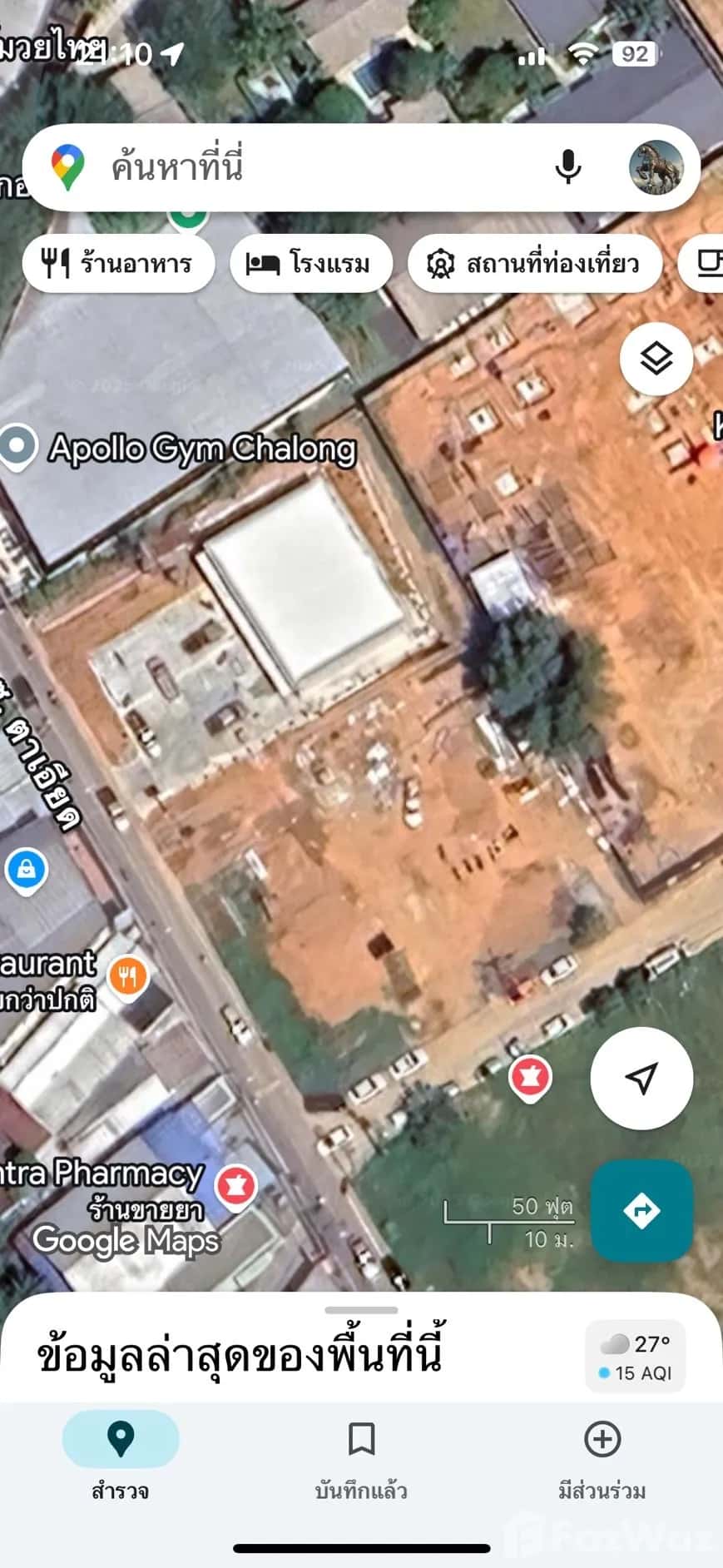Viewport: 723px width, 1568px height.
Task: Open the account profile picture
Action: point(656,166)
